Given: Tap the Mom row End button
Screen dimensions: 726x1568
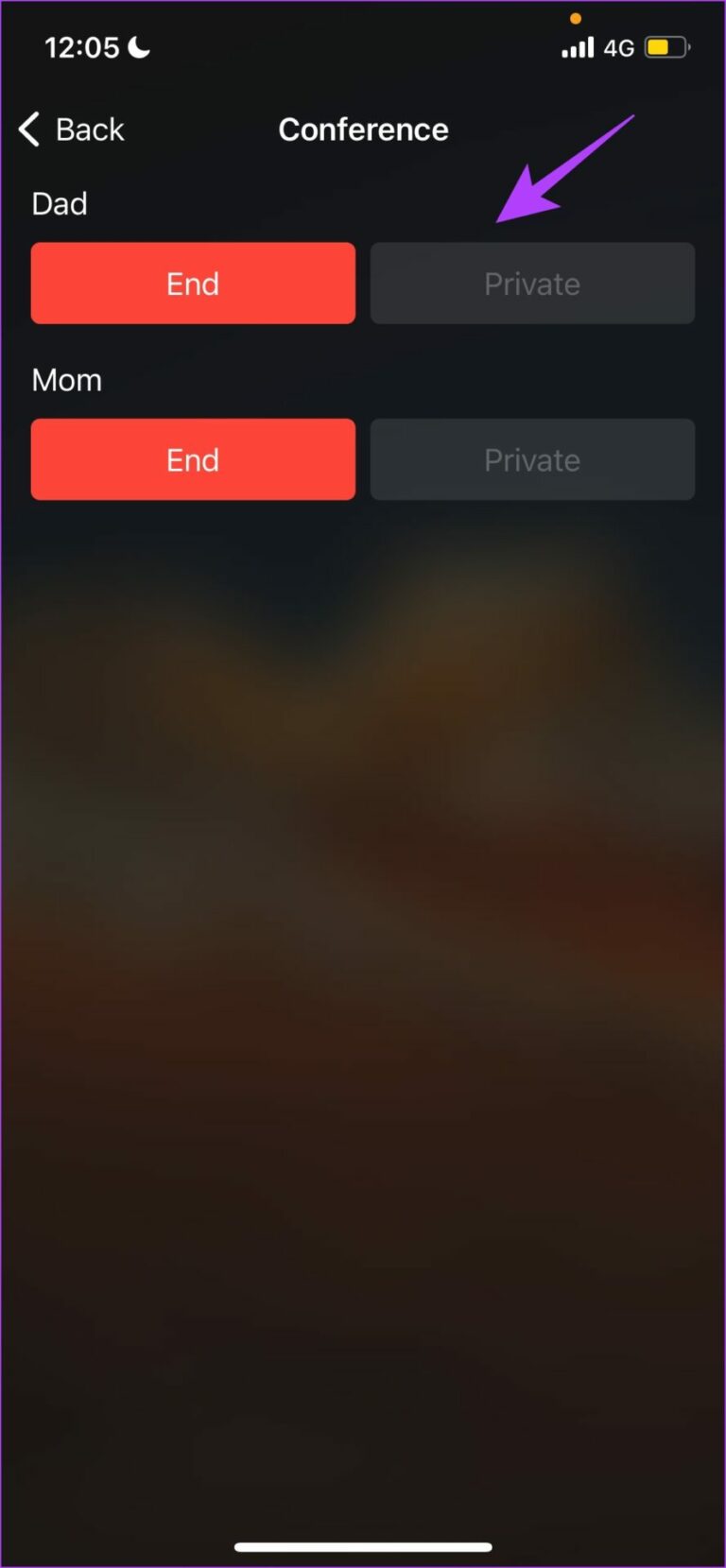Looking at the screenshot, I should click(x=193, y=459).
